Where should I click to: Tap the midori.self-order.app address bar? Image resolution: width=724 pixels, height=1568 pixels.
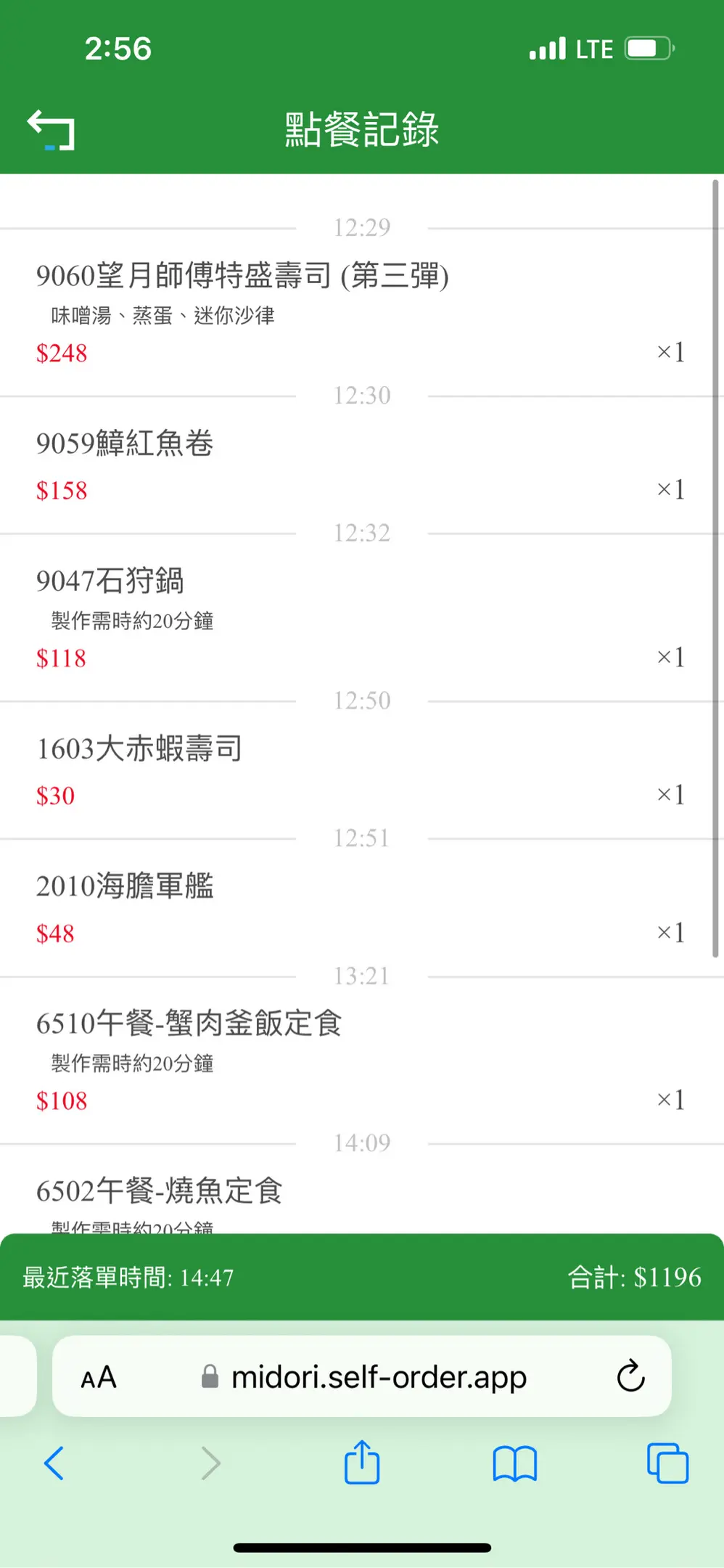point(379,1377)
